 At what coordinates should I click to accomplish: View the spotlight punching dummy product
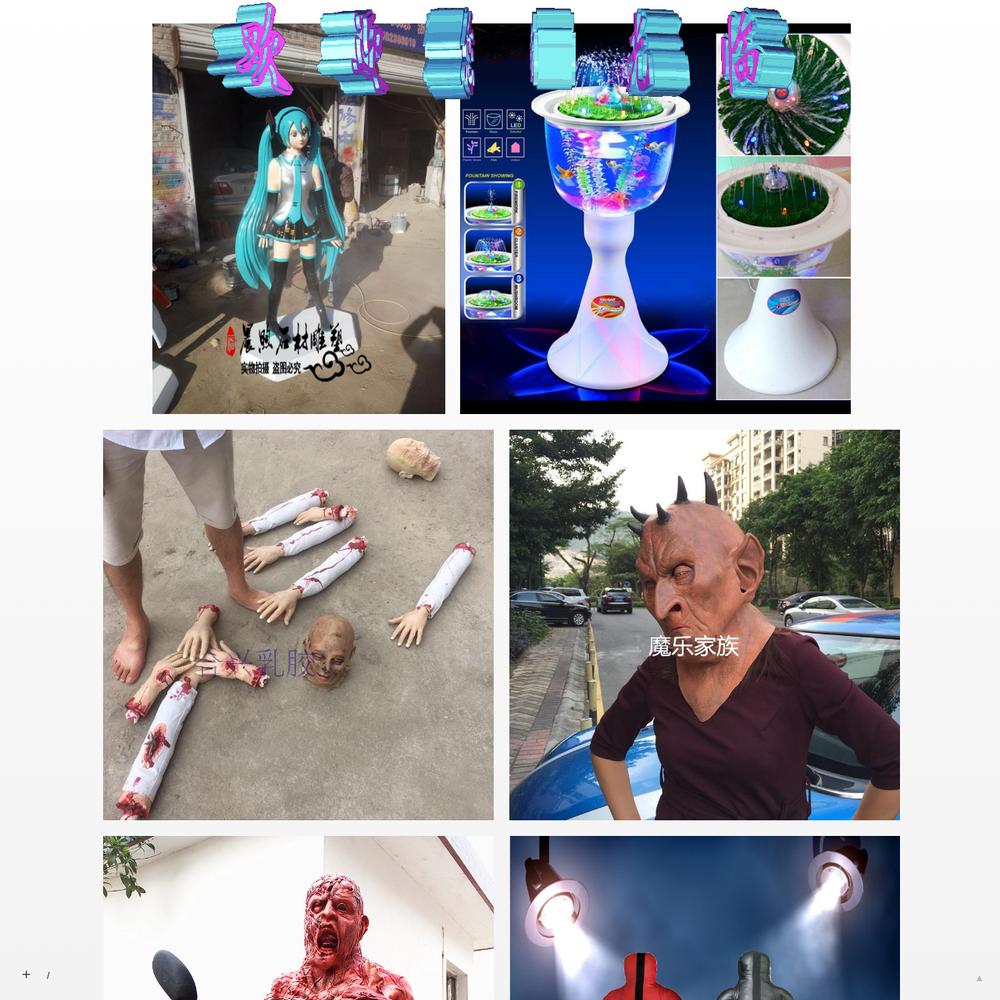(704, 918)
